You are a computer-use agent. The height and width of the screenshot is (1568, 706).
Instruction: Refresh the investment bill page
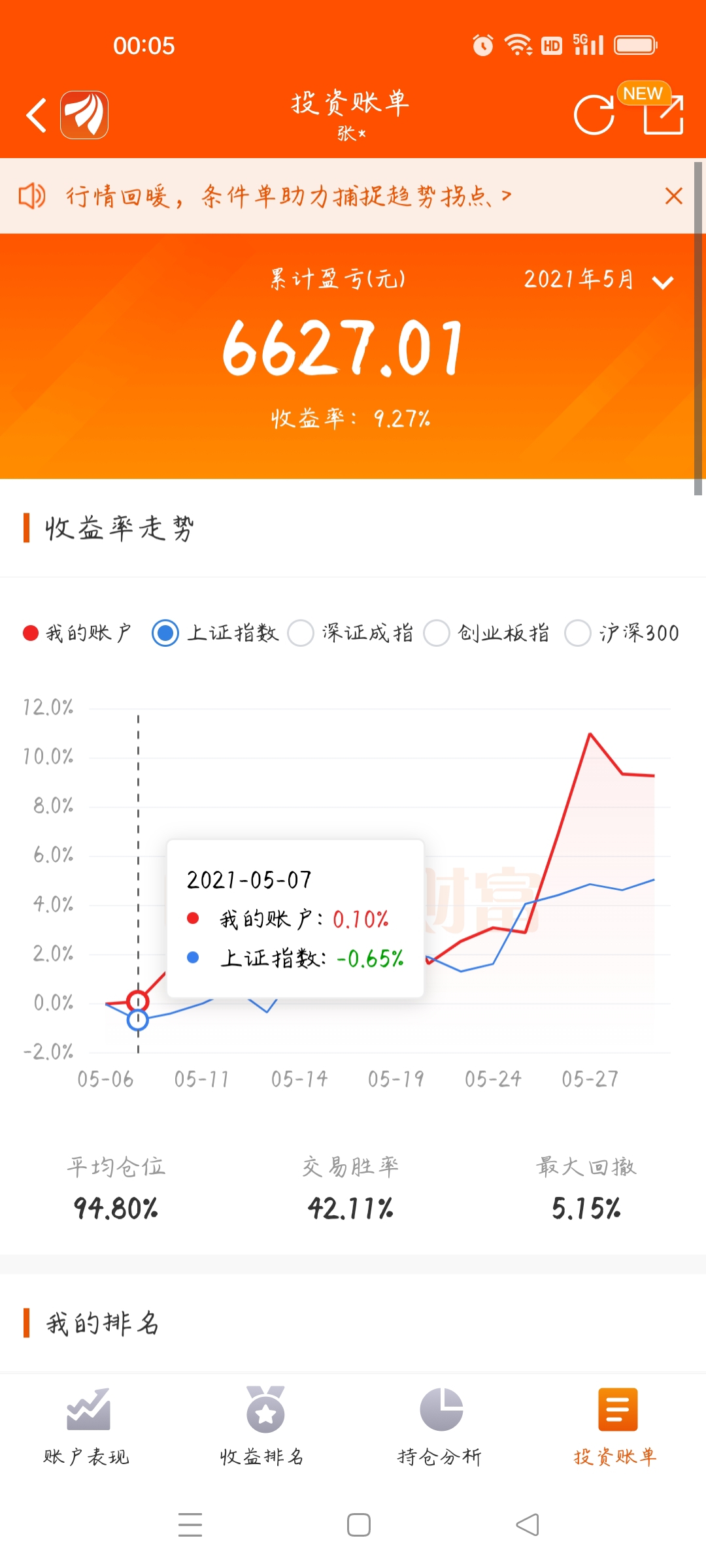(x=594, y=116)
